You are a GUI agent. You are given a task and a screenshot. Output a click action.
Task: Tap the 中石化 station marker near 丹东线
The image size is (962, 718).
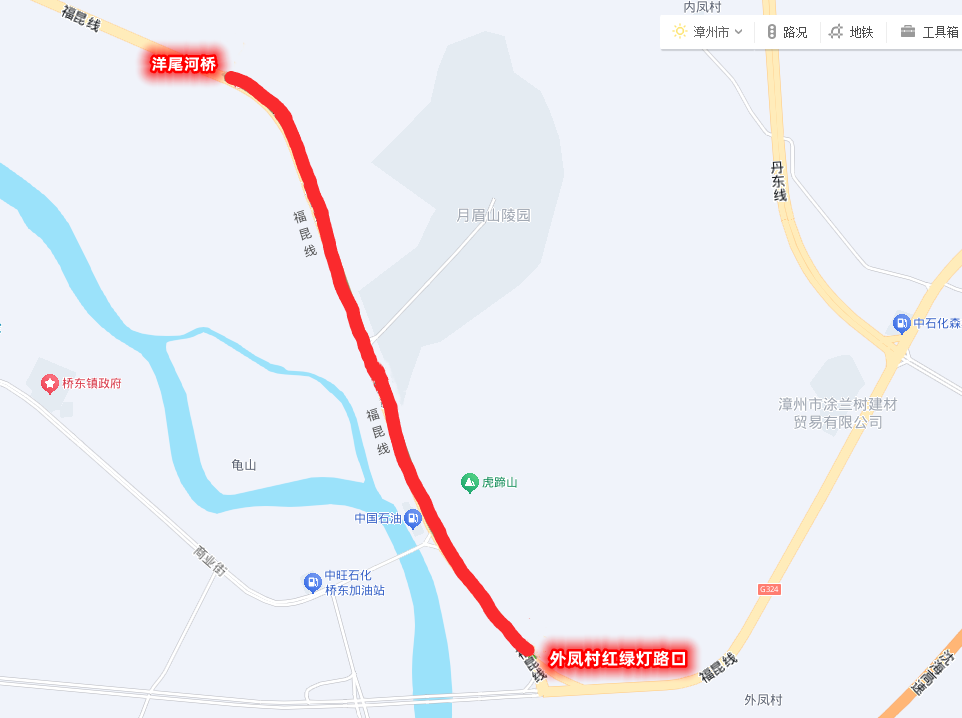point(901,323)
